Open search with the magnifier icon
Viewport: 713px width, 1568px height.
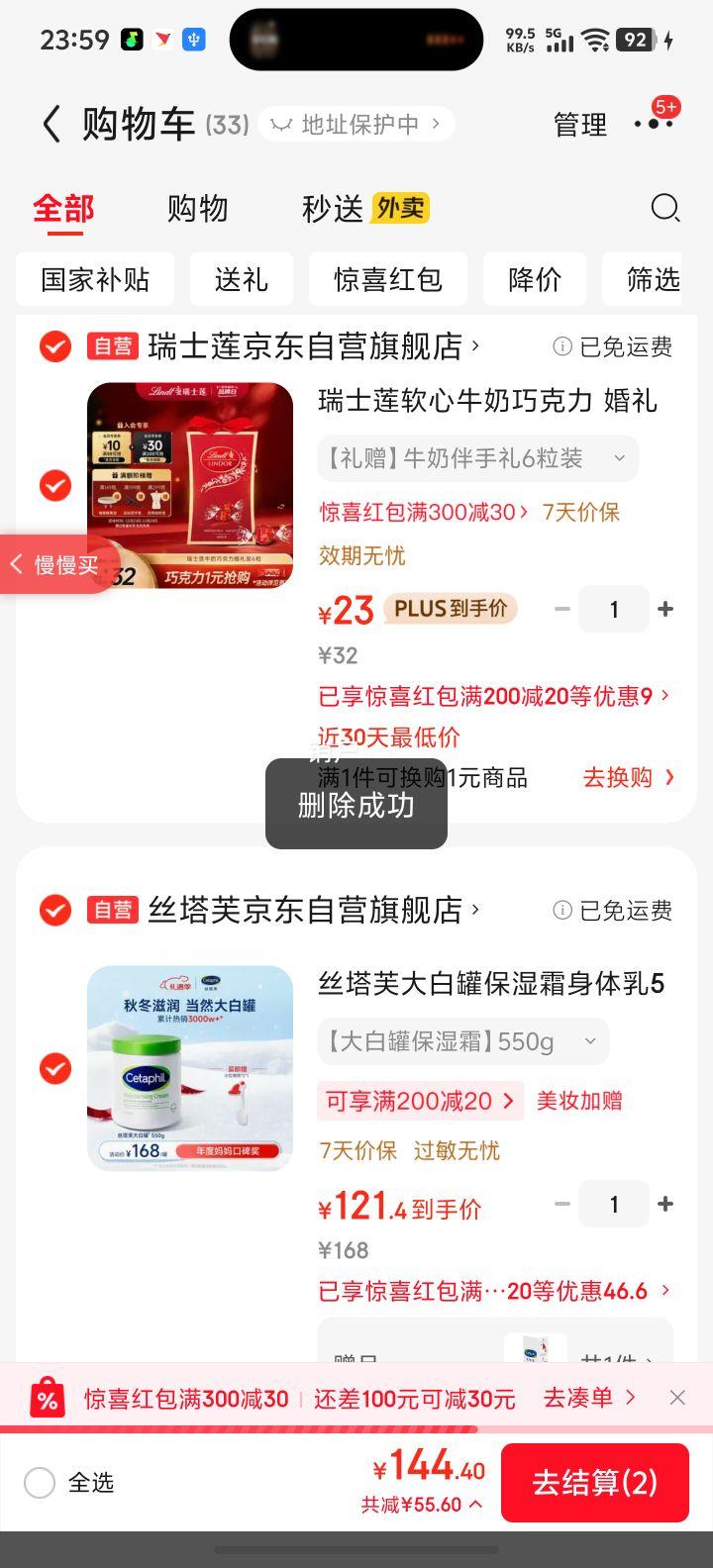click(664, 209)
